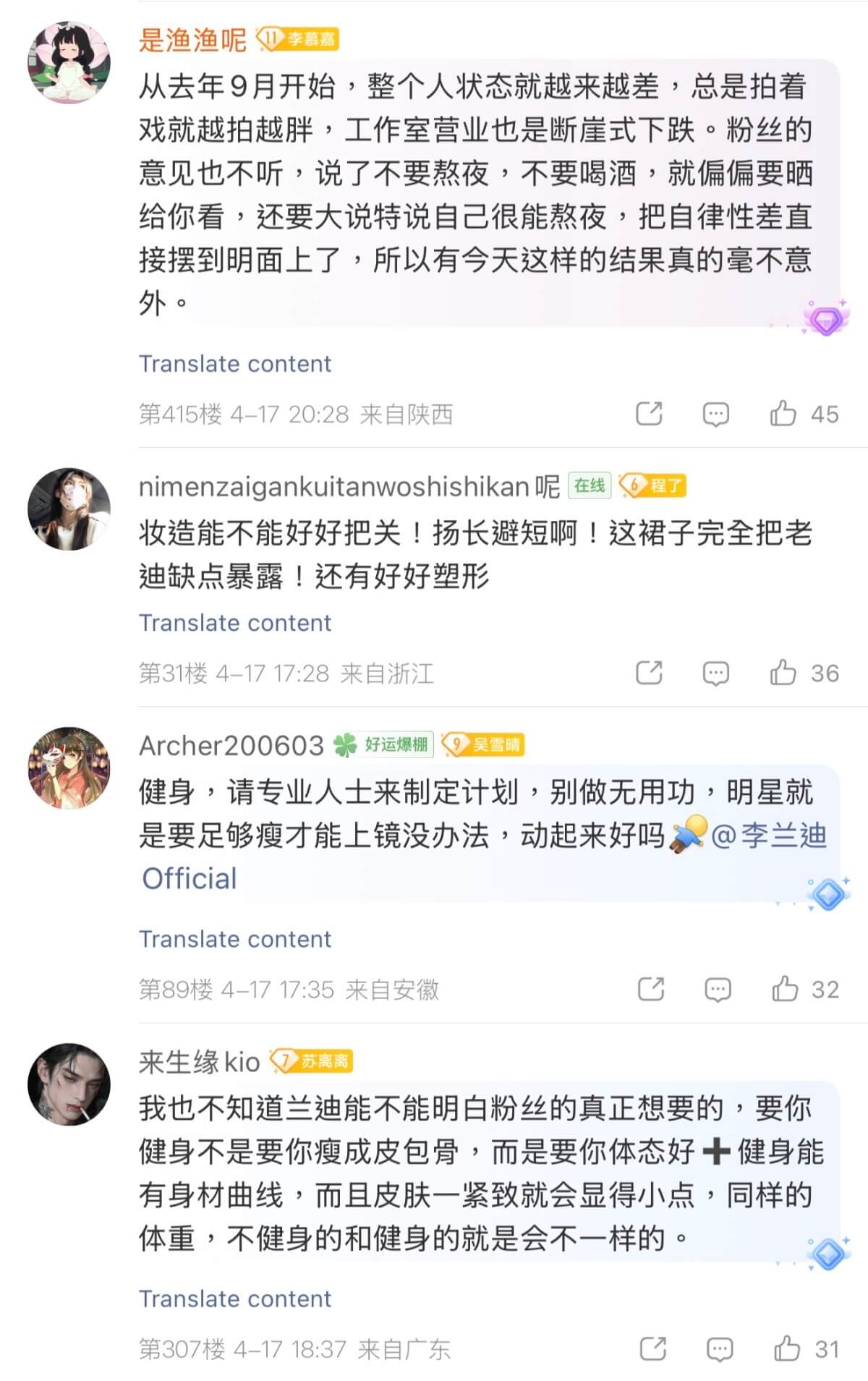Like Archer200603's comment
This screenshot has width=868, height=1381.
(785, 989)
